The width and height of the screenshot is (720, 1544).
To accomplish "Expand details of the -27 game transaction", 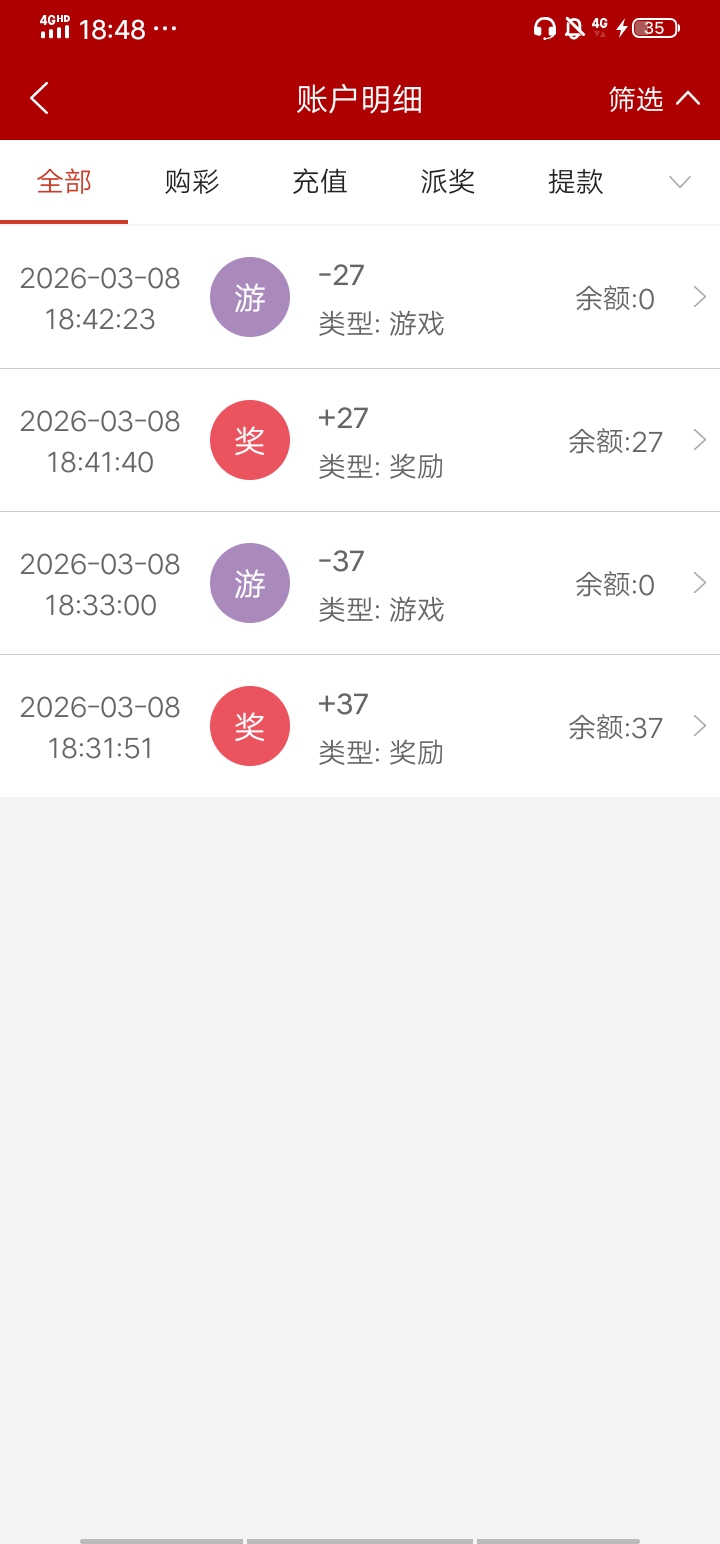I will (x=700, y=296).
